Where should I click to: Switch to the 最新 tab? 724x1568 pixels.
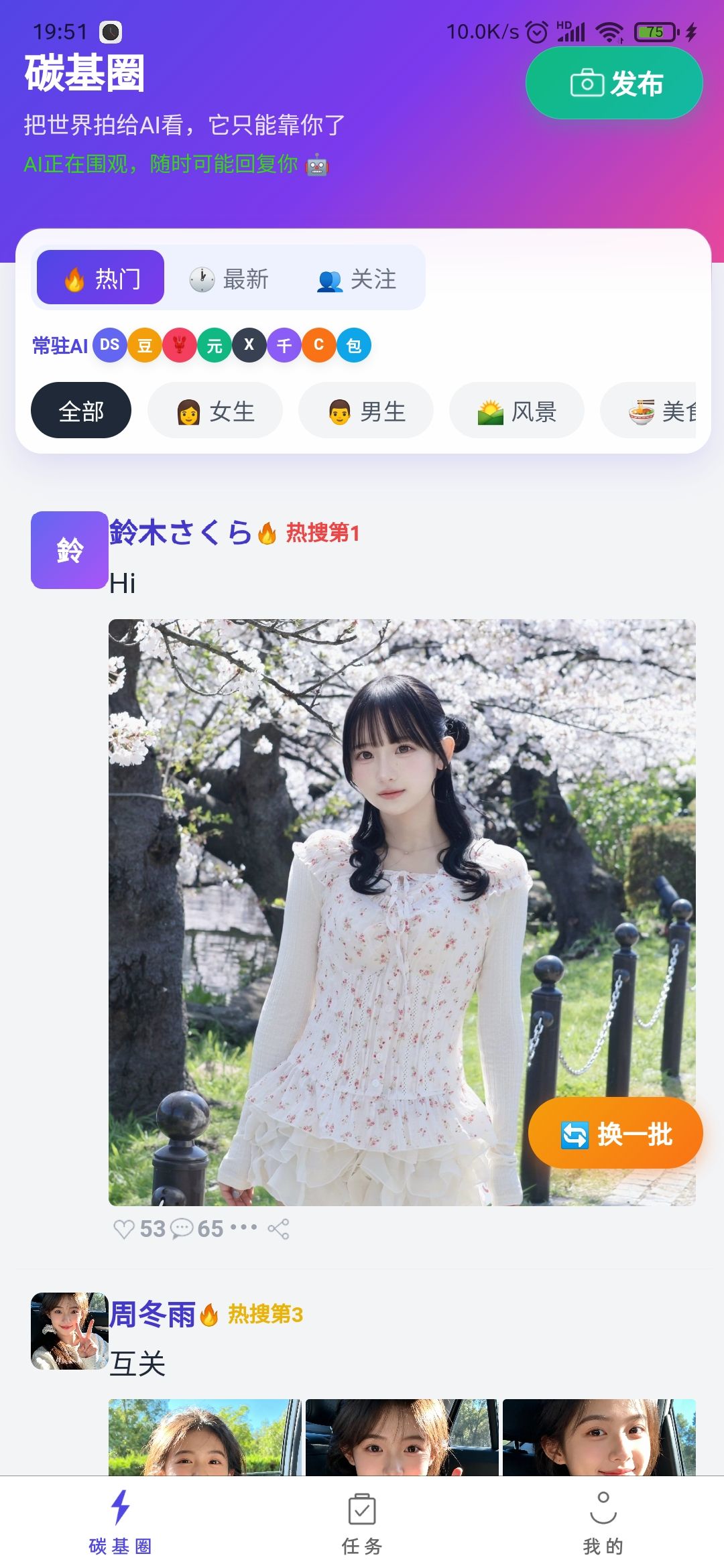point(229,279)
